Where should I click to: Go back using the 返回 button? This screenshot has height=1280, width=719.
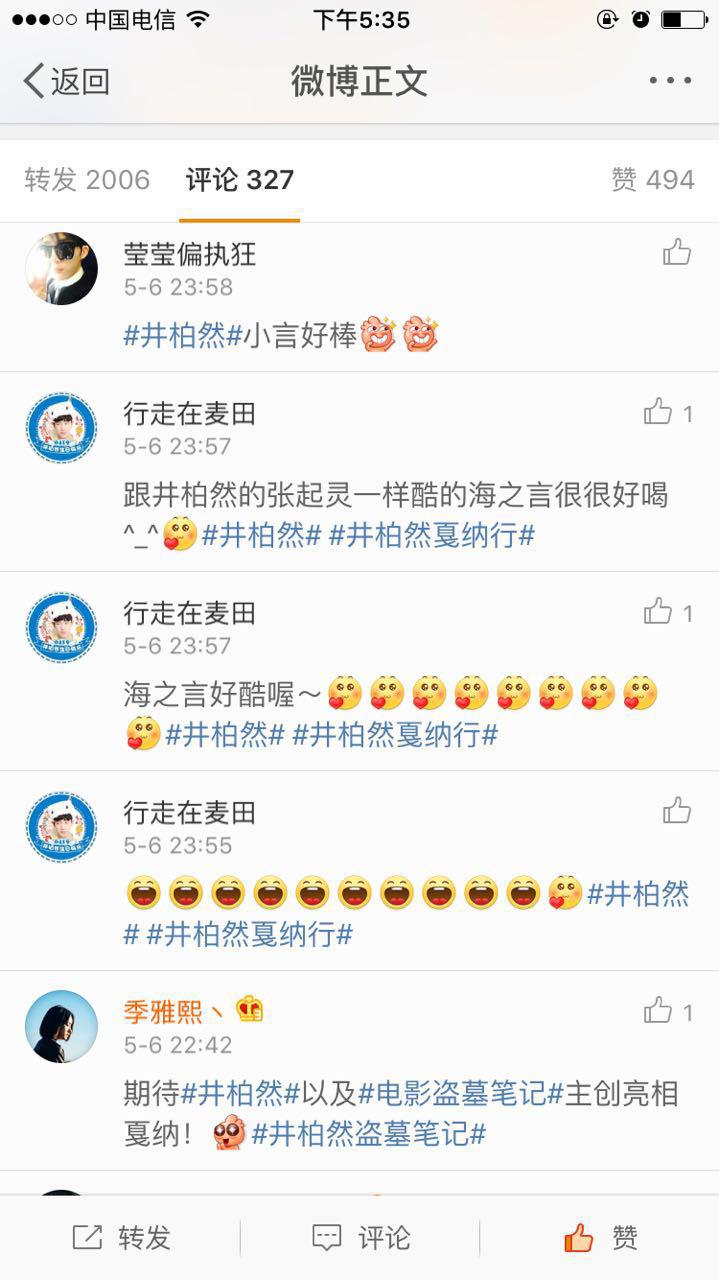66,81
